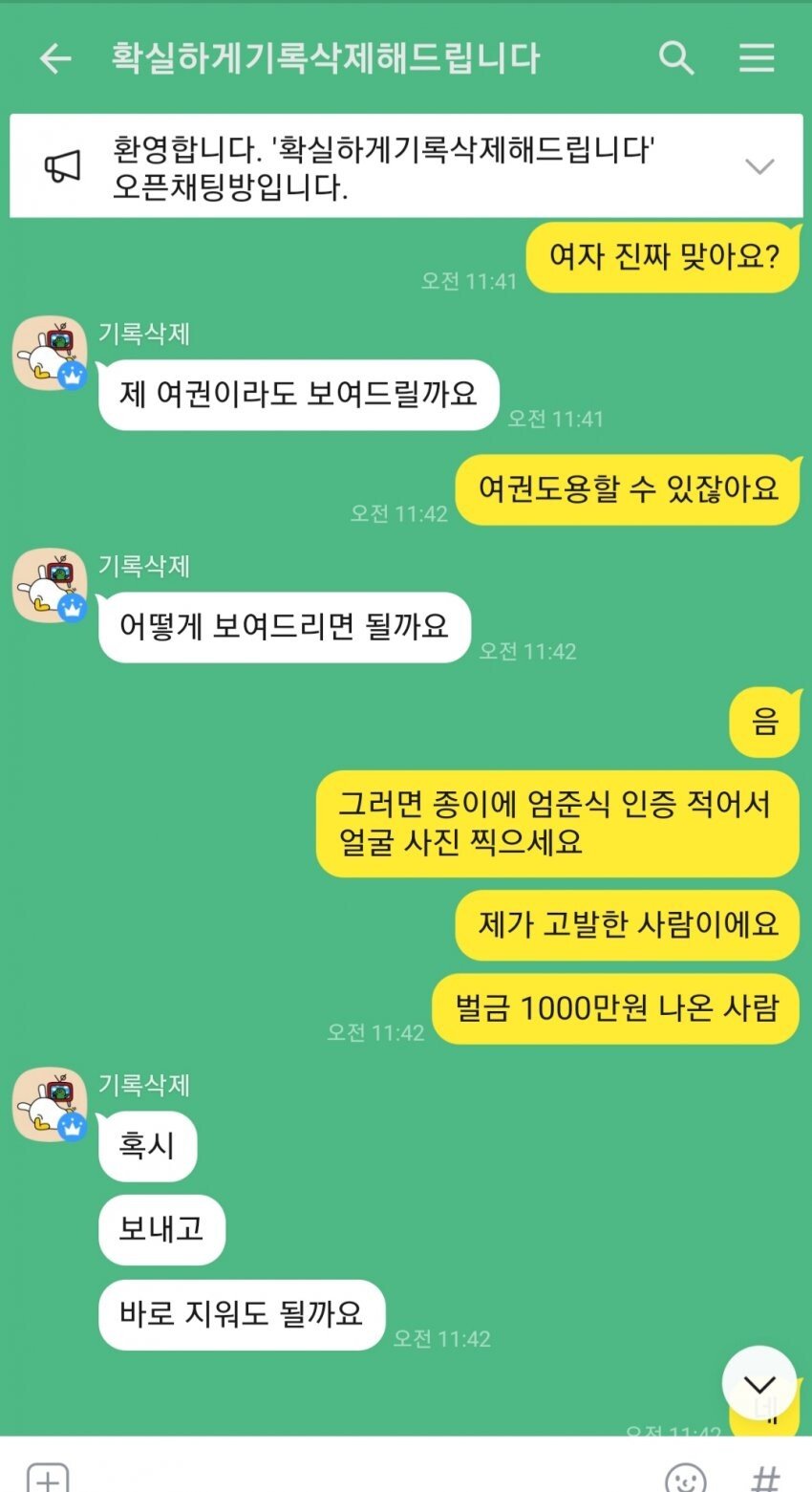
Task: Open 기록삭제's profile picture beside passport message
Action: (x=50, y=353)
